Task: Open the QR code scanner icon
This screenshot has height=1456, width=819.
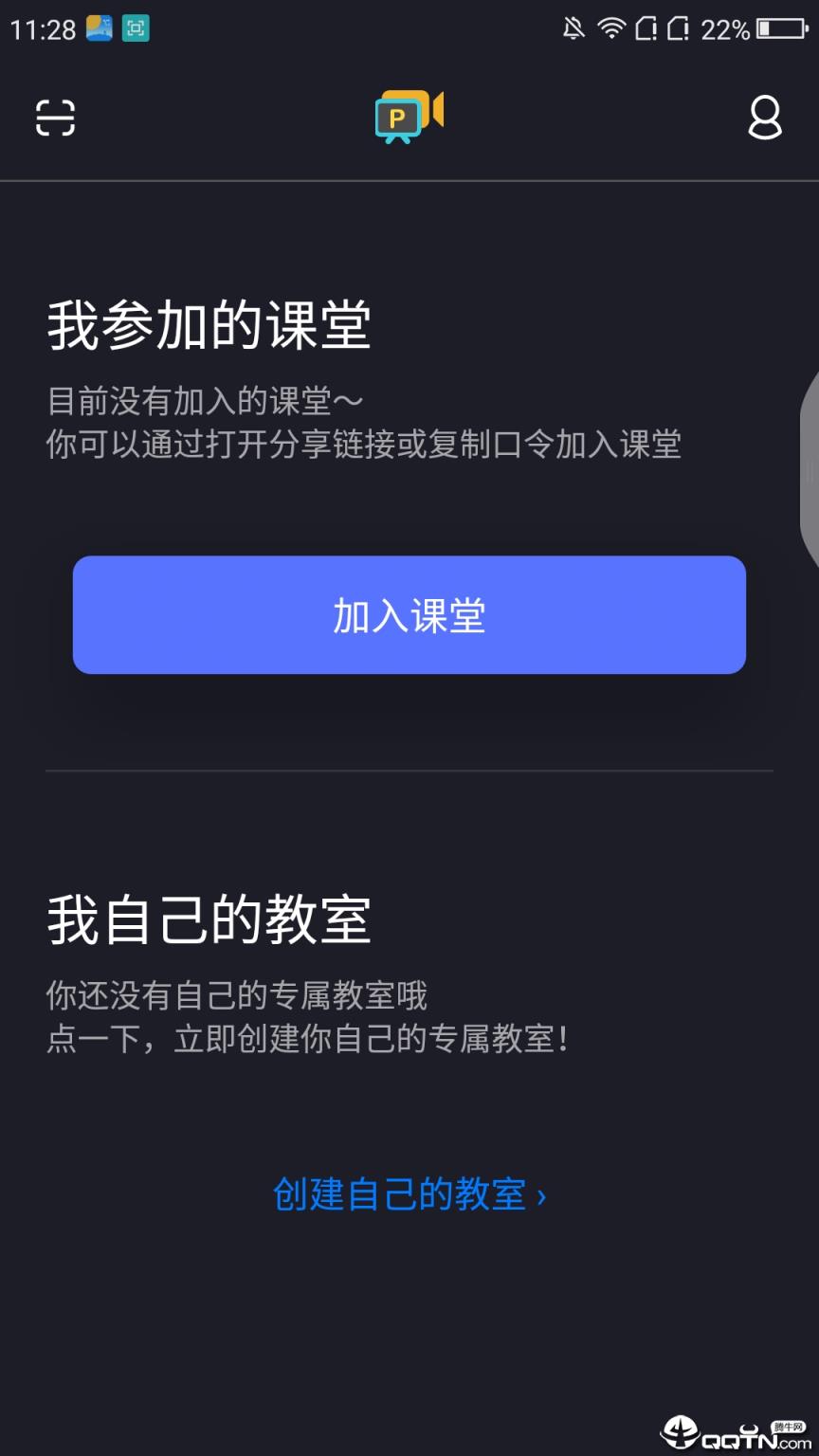Action: coord(55,118)
